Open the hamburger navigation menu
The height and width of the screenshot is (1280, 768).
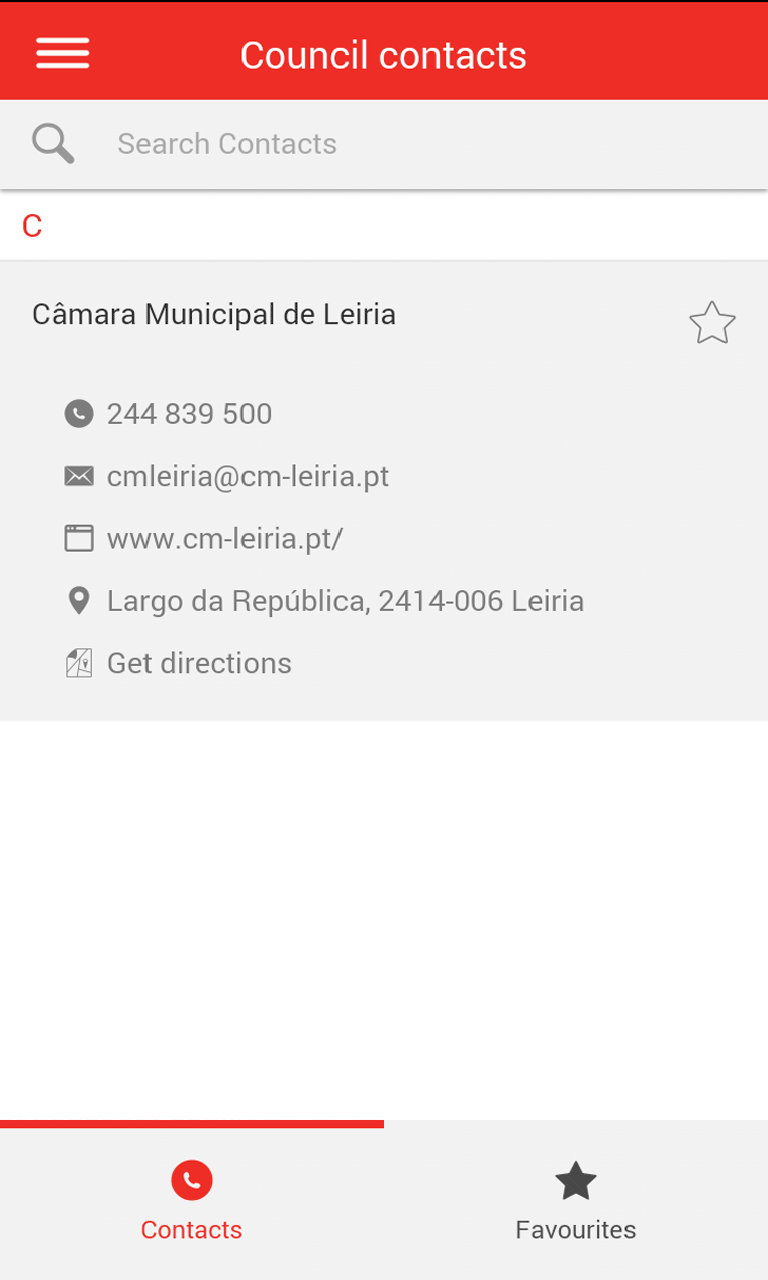[x=63, y=53]
